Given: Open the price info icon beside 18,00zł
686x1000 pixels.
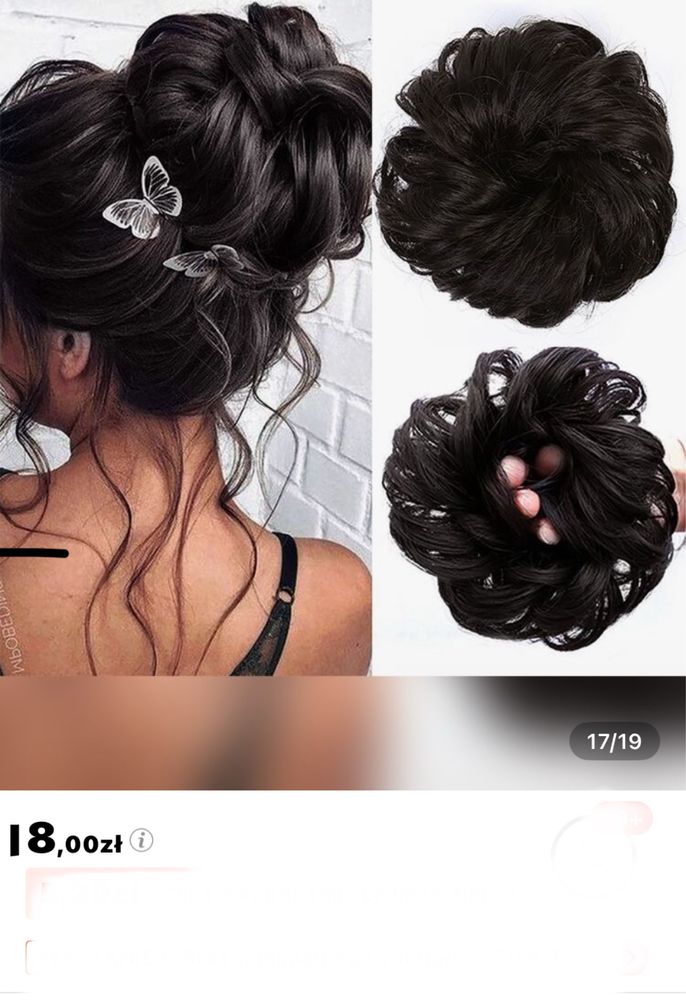Looking at the screenshot, I should coord(142,841).
